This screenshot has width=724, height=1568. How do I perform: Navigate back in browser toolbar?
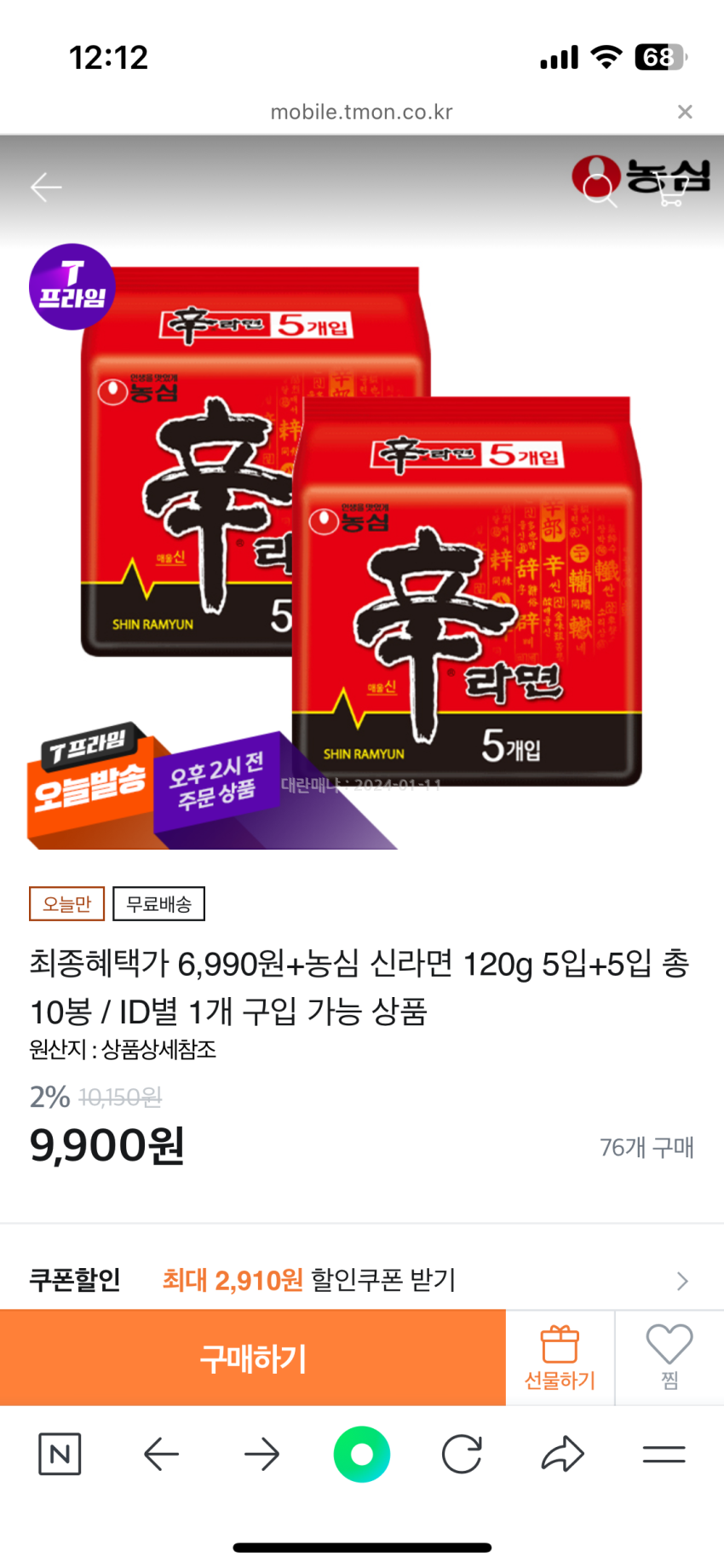(161, 1454)
